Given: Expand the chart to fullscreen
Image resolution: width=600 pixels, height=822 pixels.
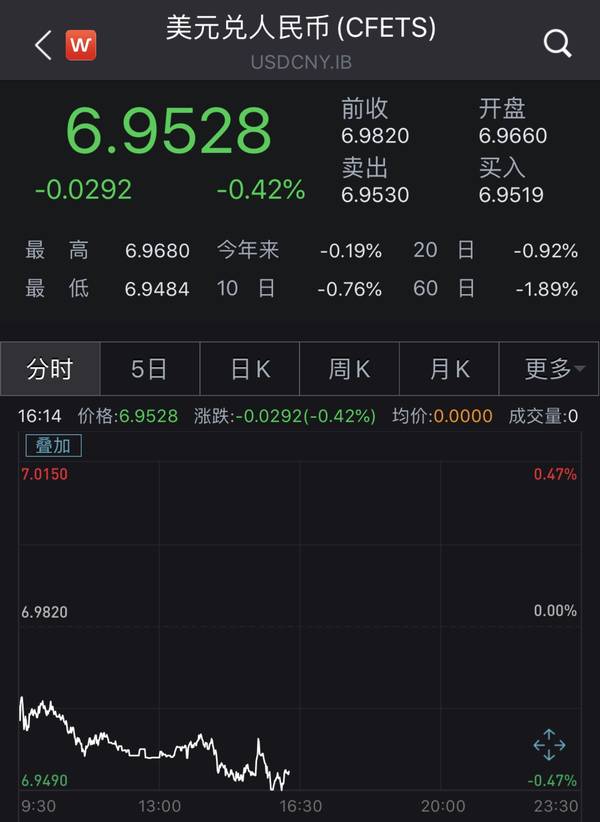Looking at the screenshot, I should coord(549,745).
